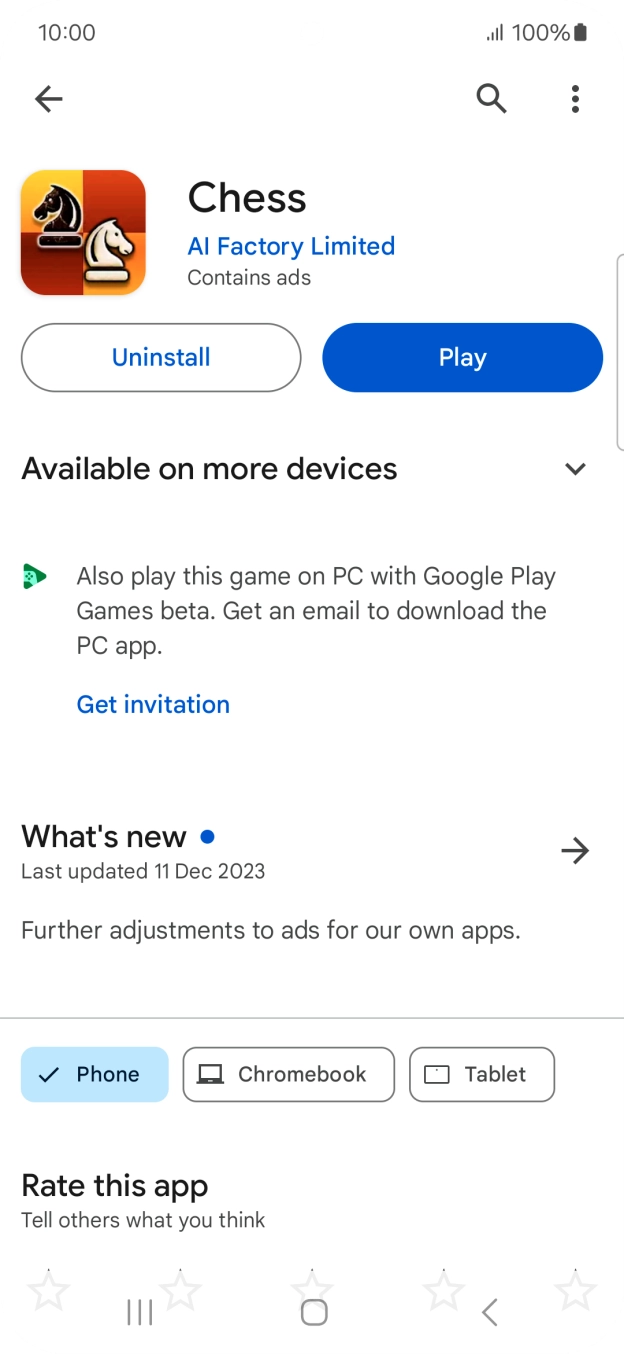Image resolution: width=624 pixels, height=1354 pixels.
Task: Tap the Get invitation link
Action: coord(153,704)
